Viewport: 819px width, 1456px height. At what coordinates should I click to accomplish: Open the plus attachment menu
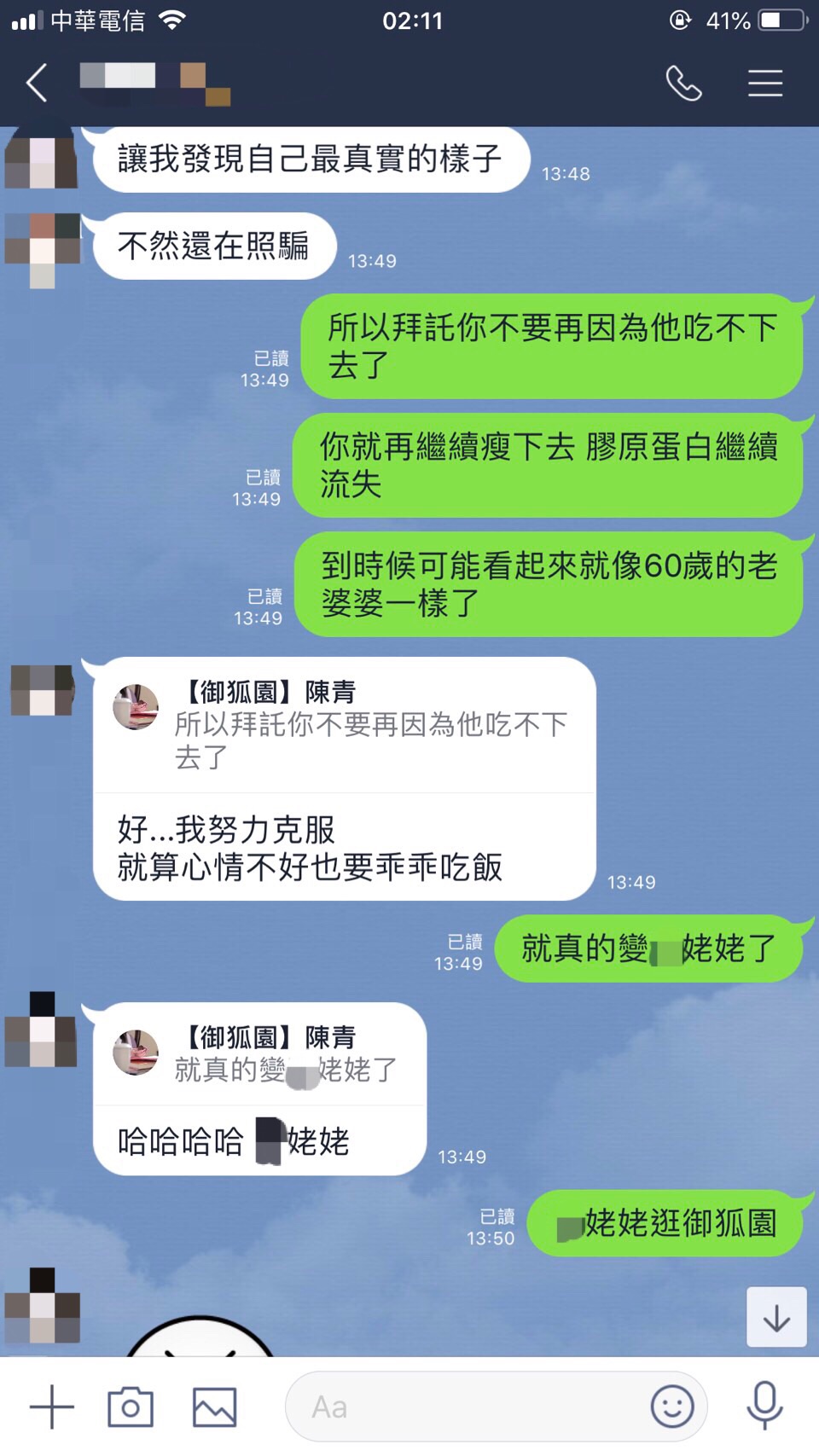click(x=52, y=1407)
